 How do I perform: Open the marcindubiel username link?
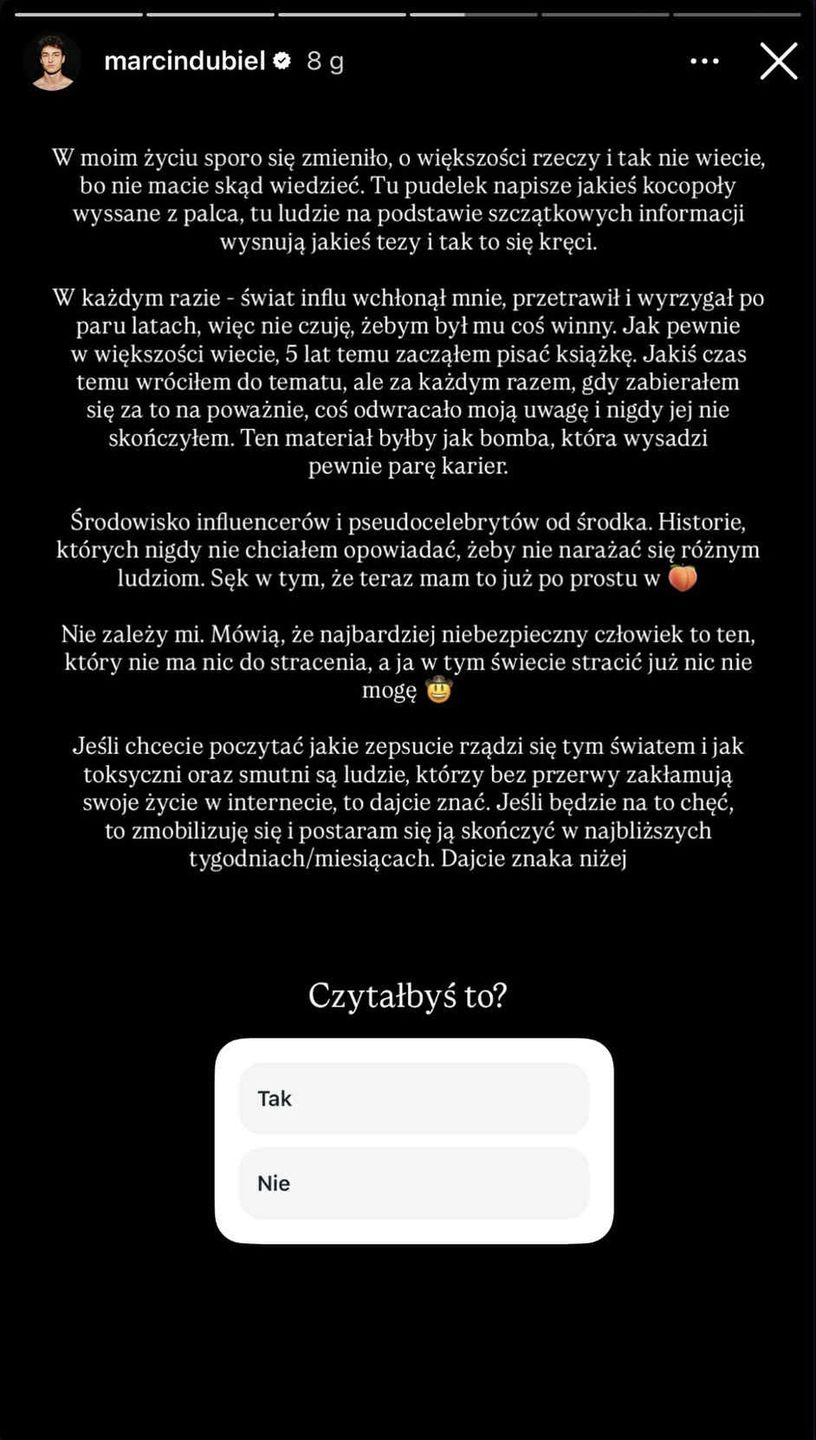pyautogui.click(x=184, y=61)
